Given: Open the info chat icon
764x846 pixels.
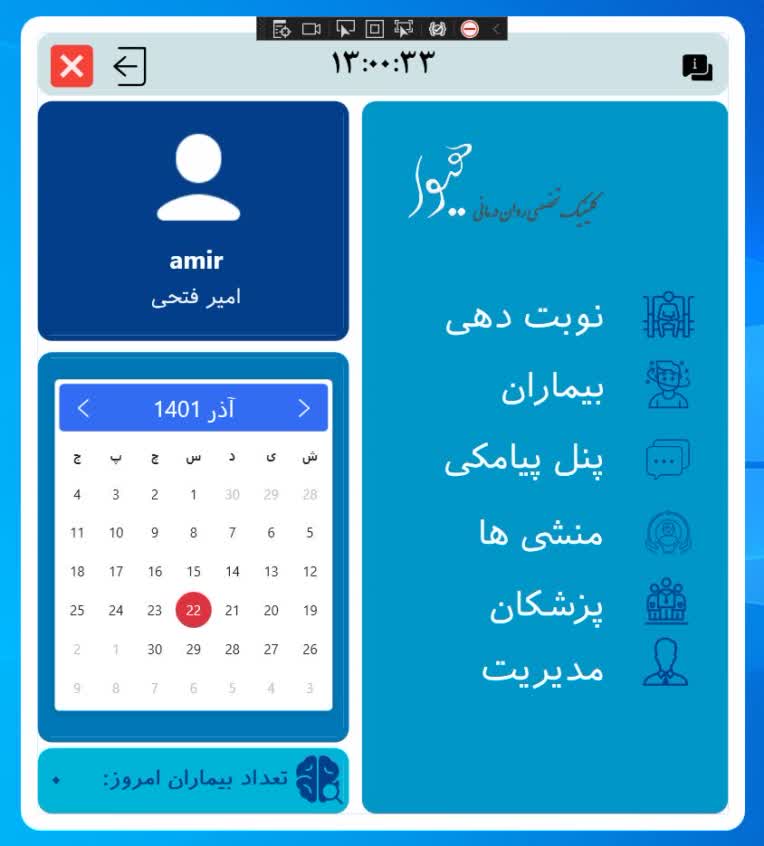Looking at the screenshot, I should coord(697,68).
